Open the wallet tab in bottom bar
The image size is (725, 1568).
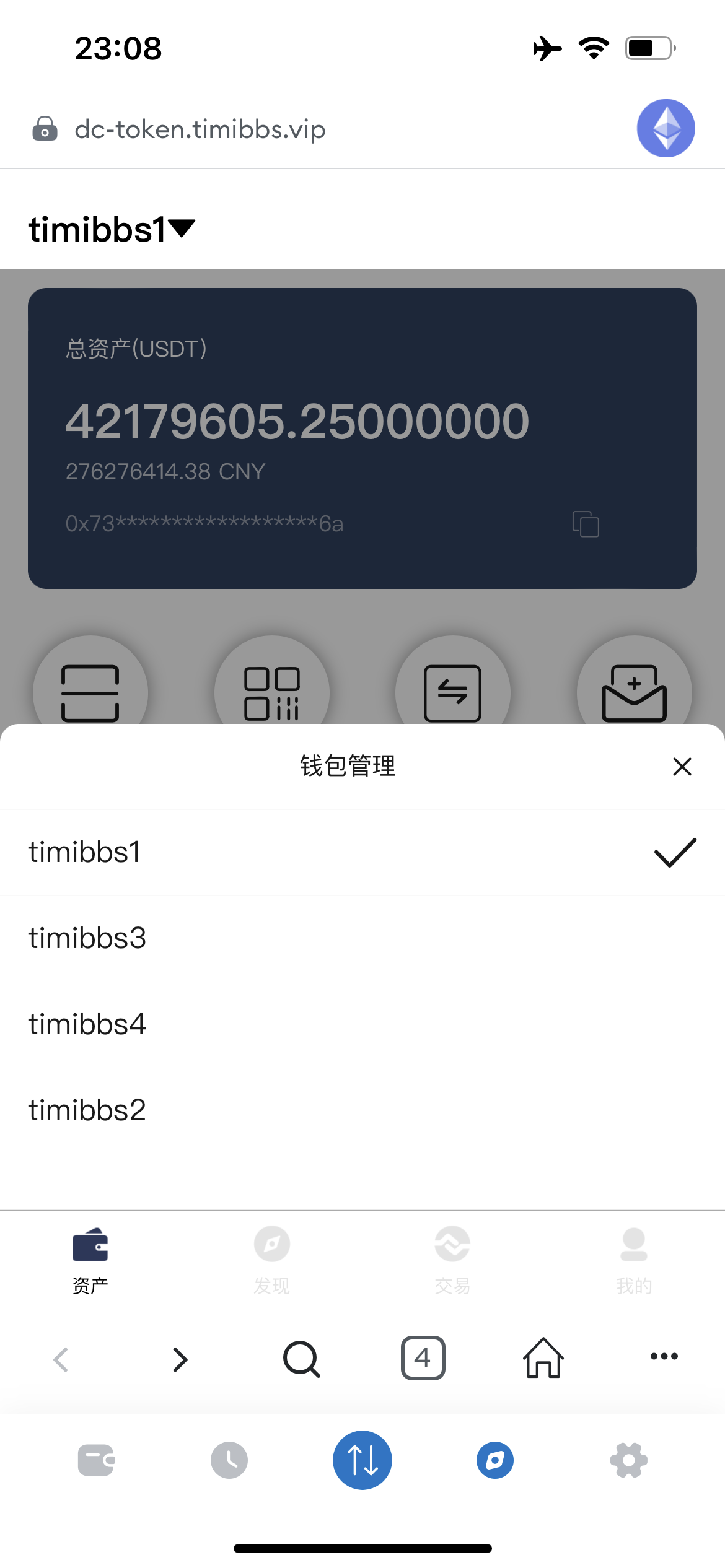96,1460
